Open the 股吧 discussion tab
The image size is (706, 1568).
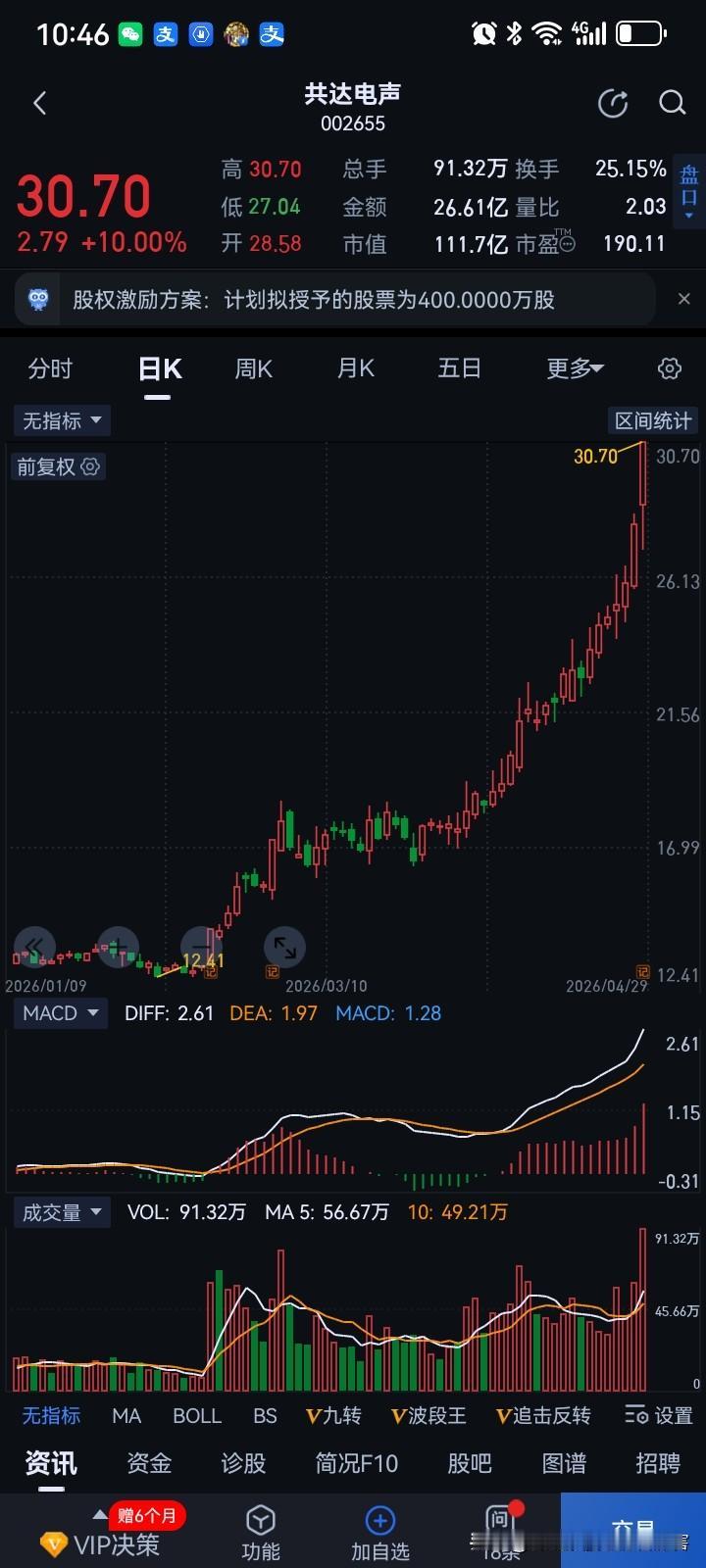[469, 1463]
